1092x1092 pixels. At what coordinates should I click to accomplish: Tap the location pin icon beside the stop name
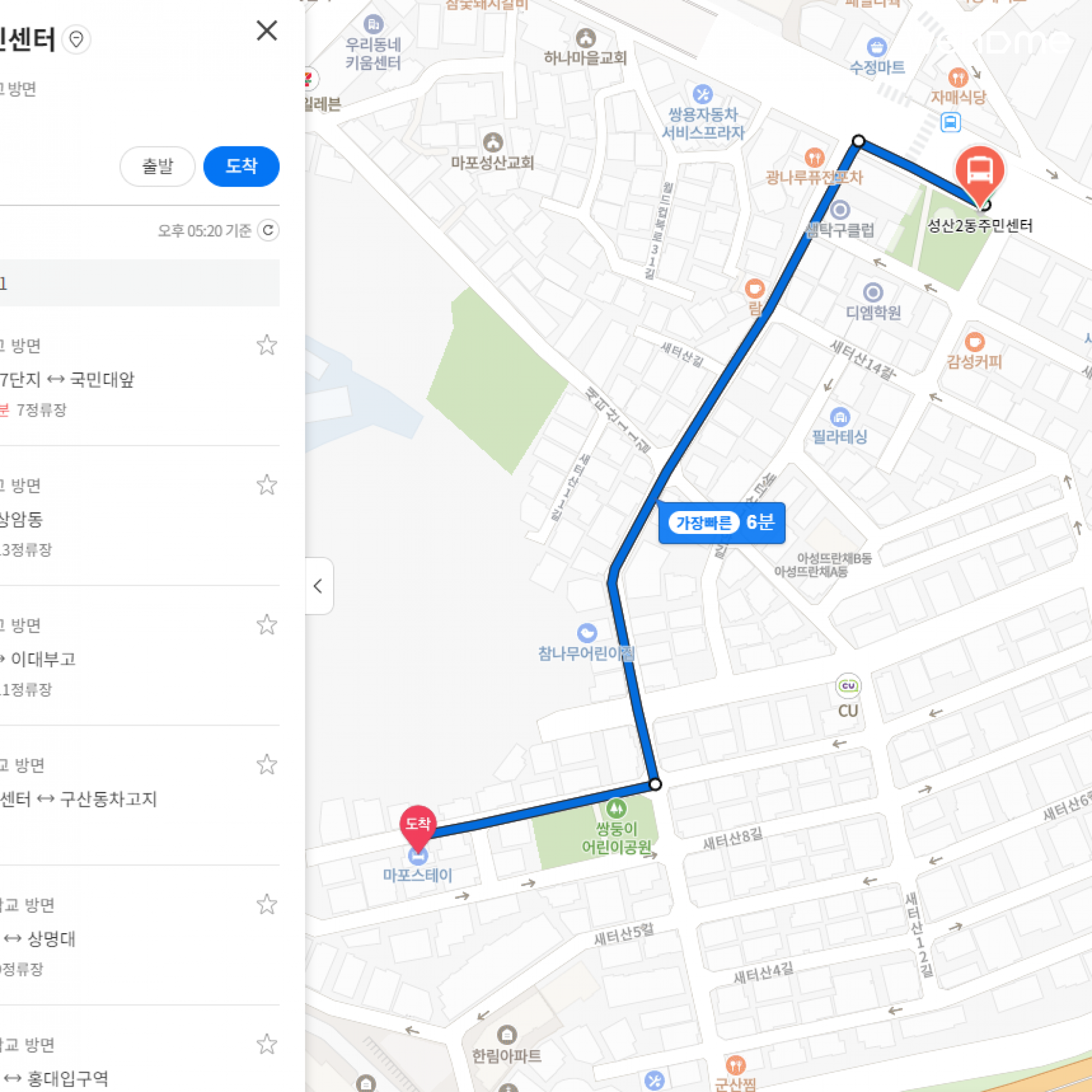tap(76, 39)
